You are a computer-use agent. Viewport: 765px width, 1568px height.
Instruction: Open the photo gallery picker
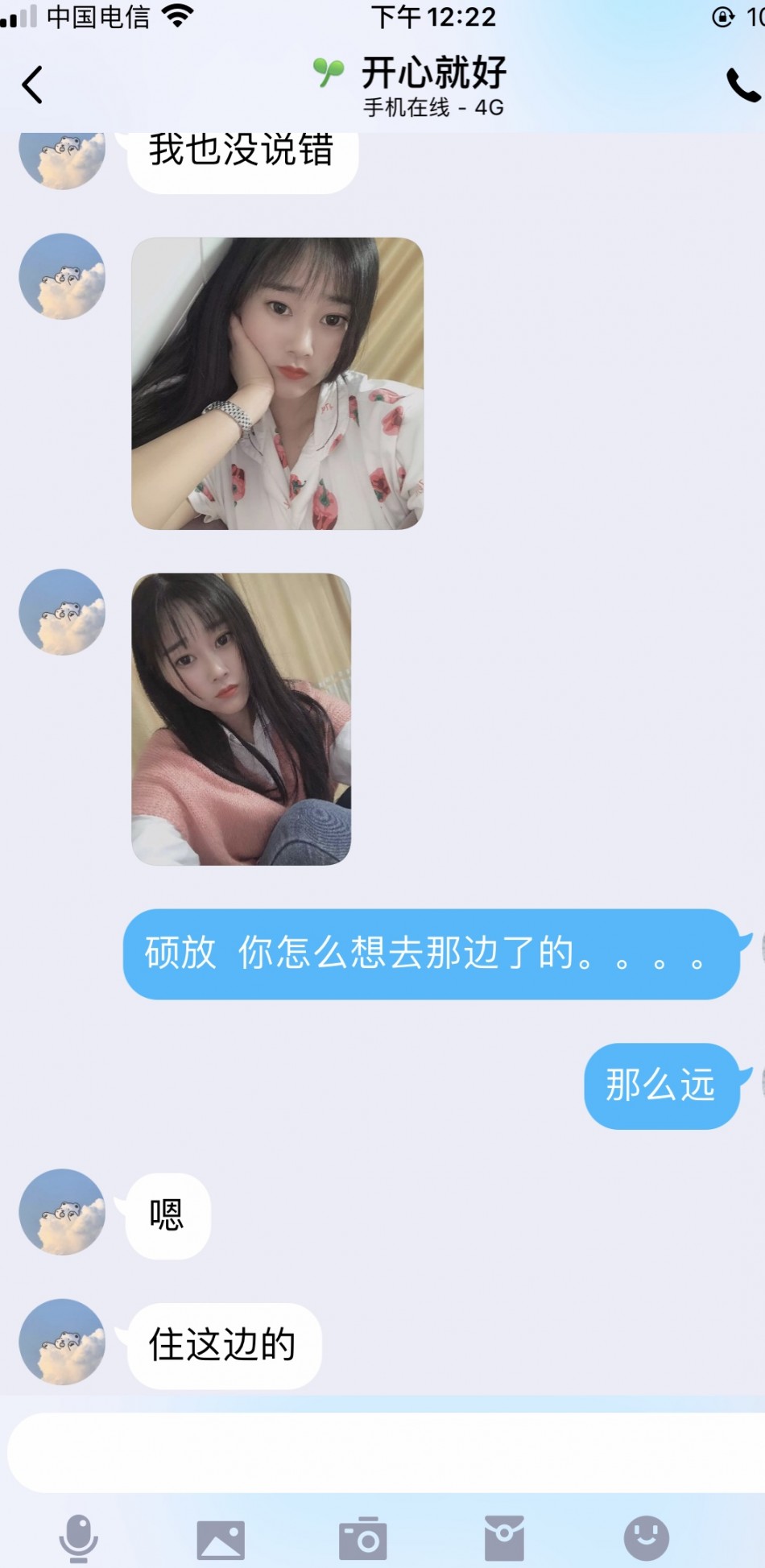[x=221, y=1540]
